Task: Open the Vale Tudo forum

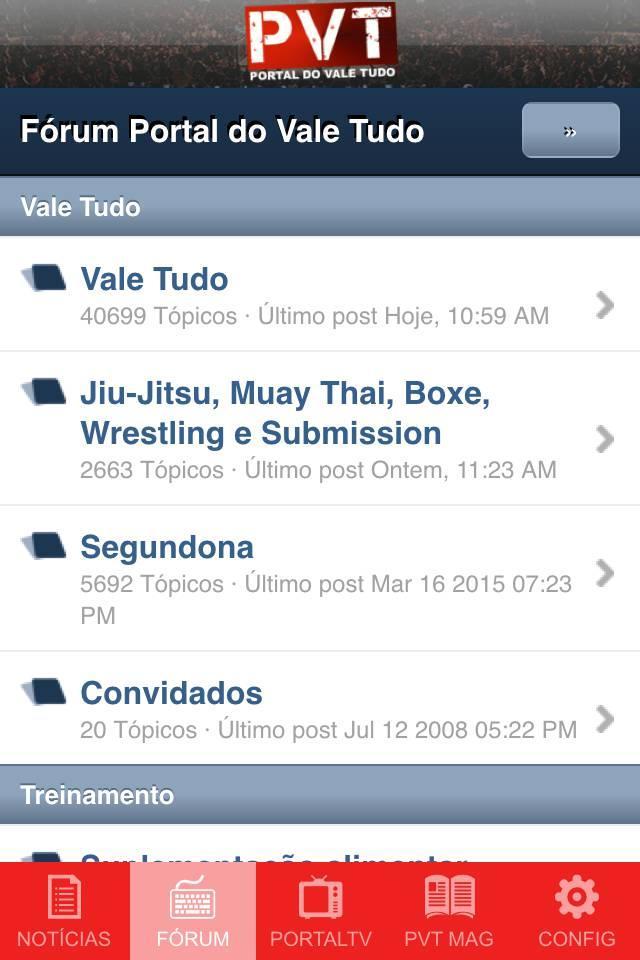Action: [x=318, y=294]
